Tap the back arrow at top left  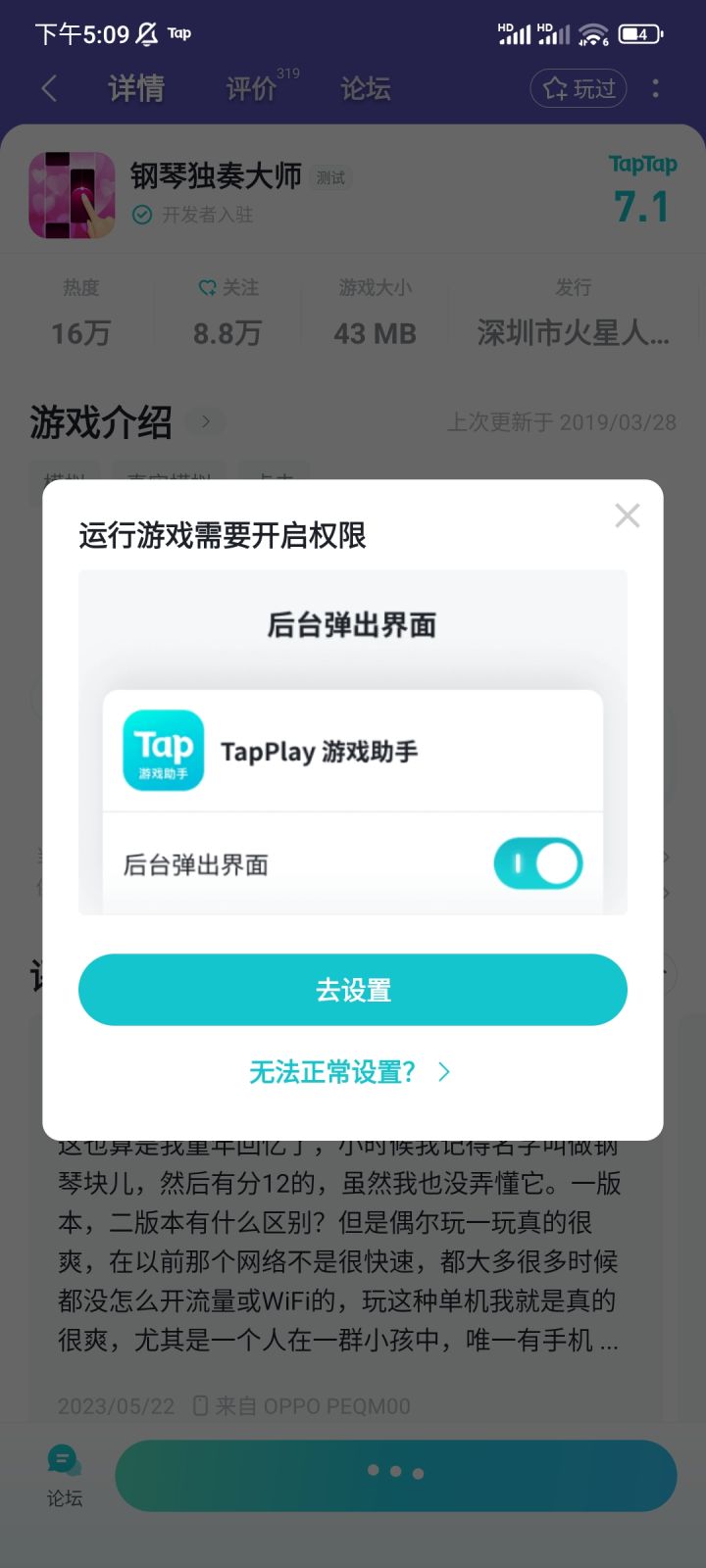point(49,88)
